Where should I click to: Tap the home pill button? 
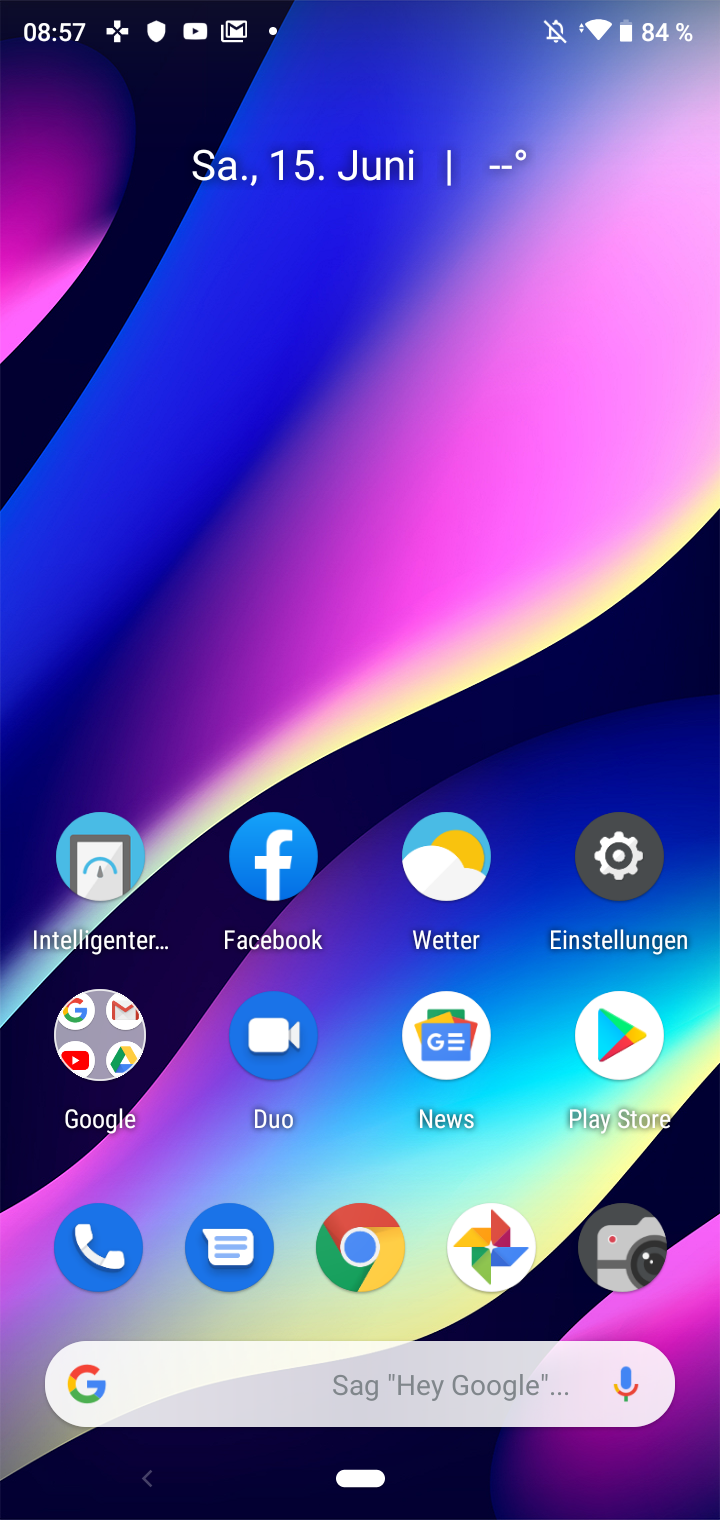tap(360, 1478)
